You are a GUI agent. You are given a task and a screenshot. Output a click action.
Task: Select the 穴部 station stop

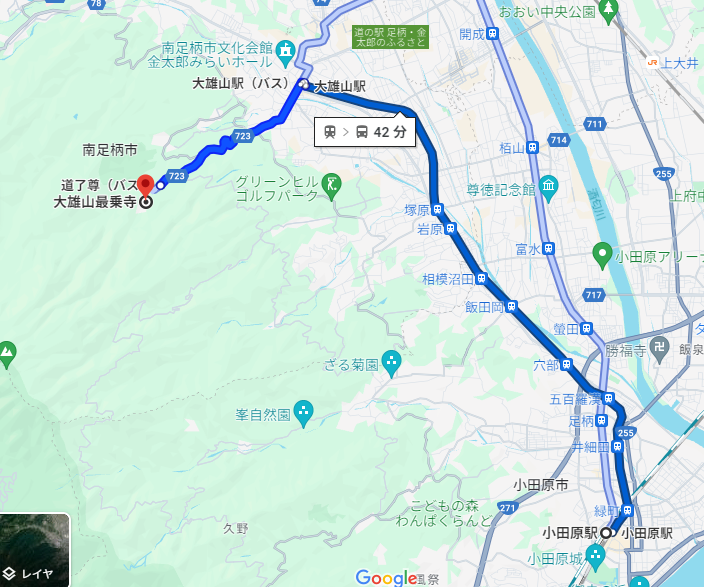[x=568, y=365]
